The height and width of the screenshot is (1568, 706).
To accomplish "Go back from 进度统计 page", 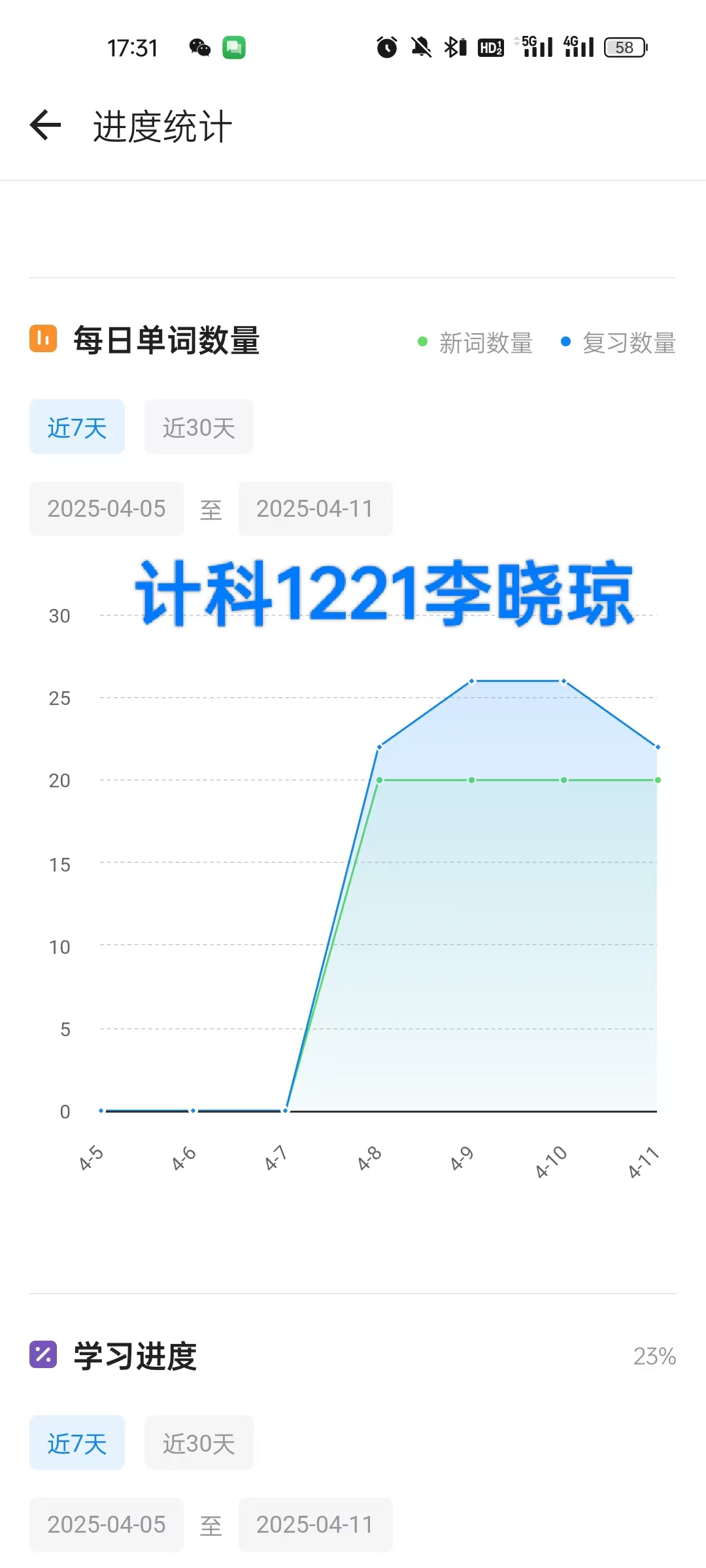I will 46,125.
